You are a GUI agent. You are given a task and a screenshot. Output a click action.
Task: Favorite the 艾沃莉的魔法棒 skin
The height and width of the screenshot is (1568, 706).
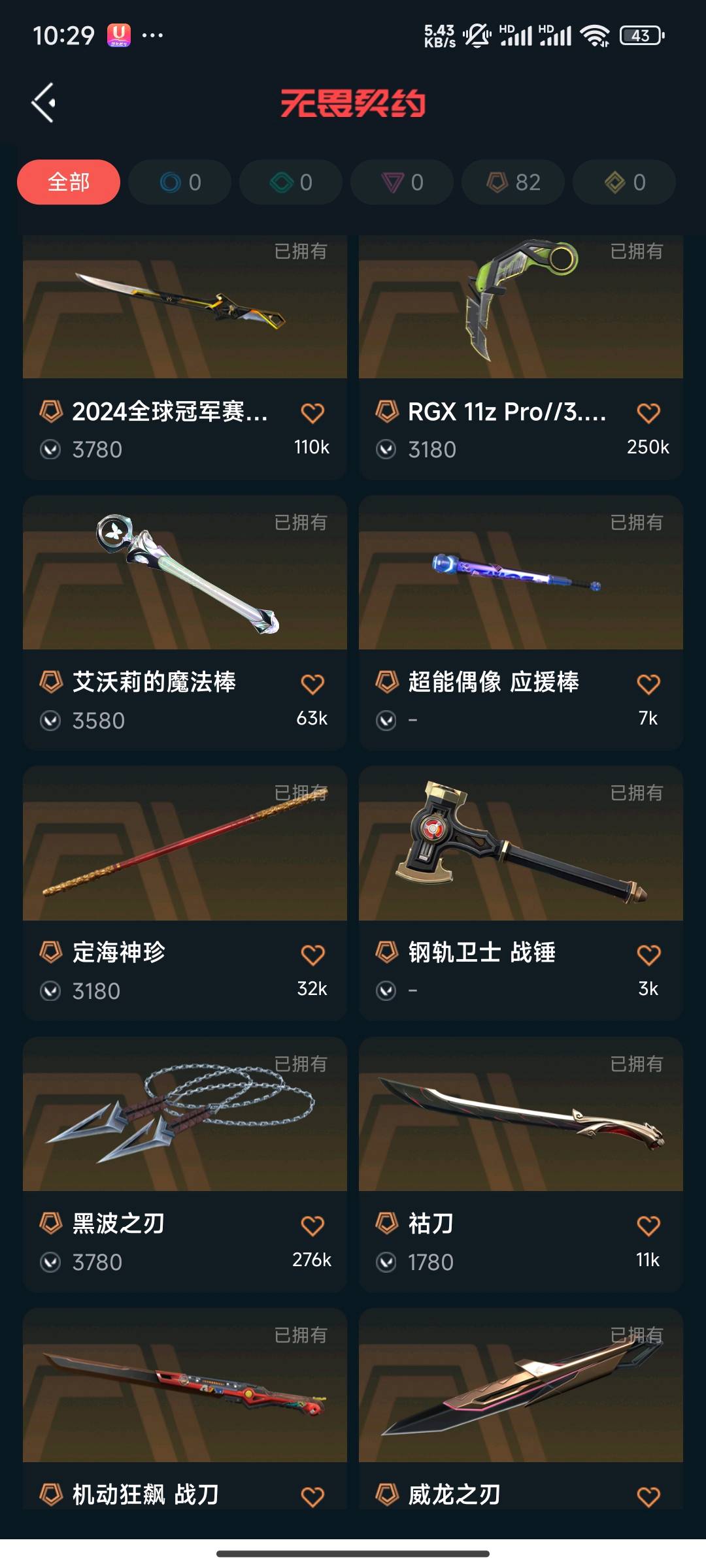[x=312, y=684]
